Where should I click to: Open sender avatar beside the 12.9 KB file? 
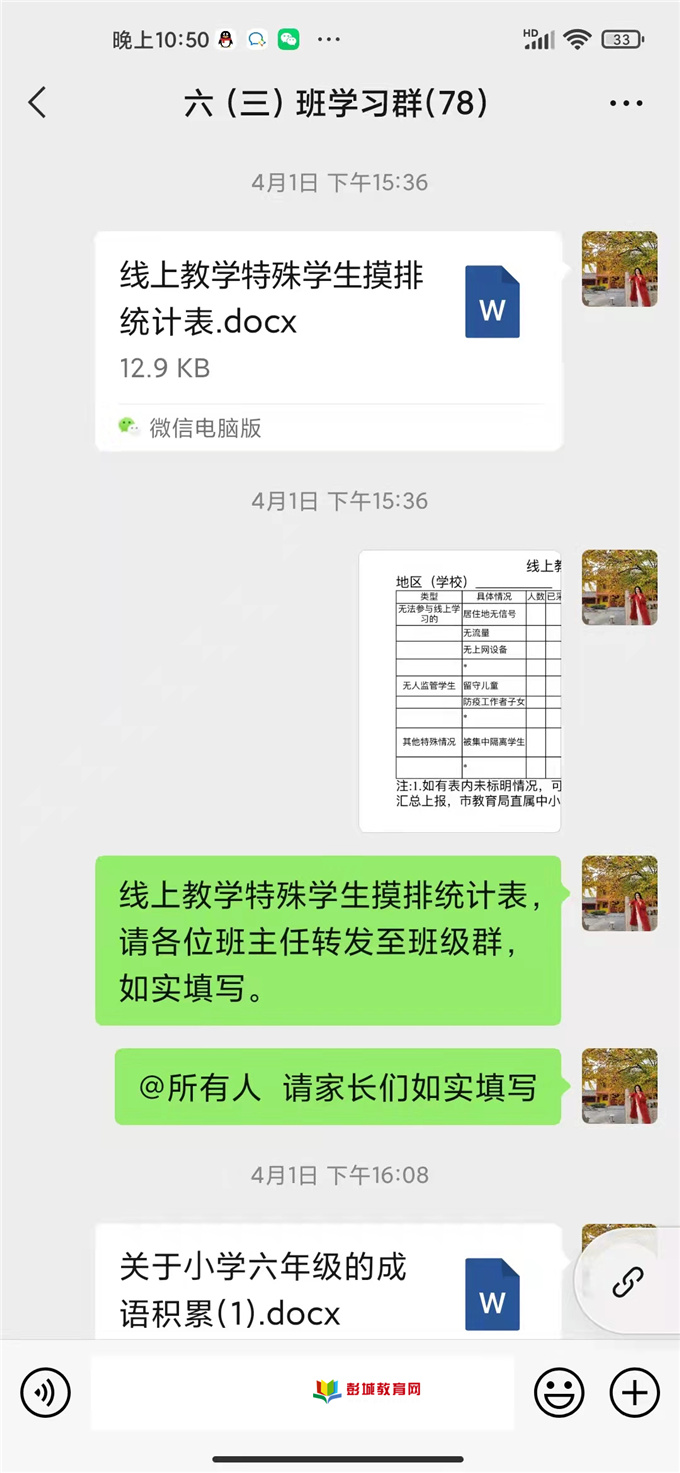click(620, 269)
